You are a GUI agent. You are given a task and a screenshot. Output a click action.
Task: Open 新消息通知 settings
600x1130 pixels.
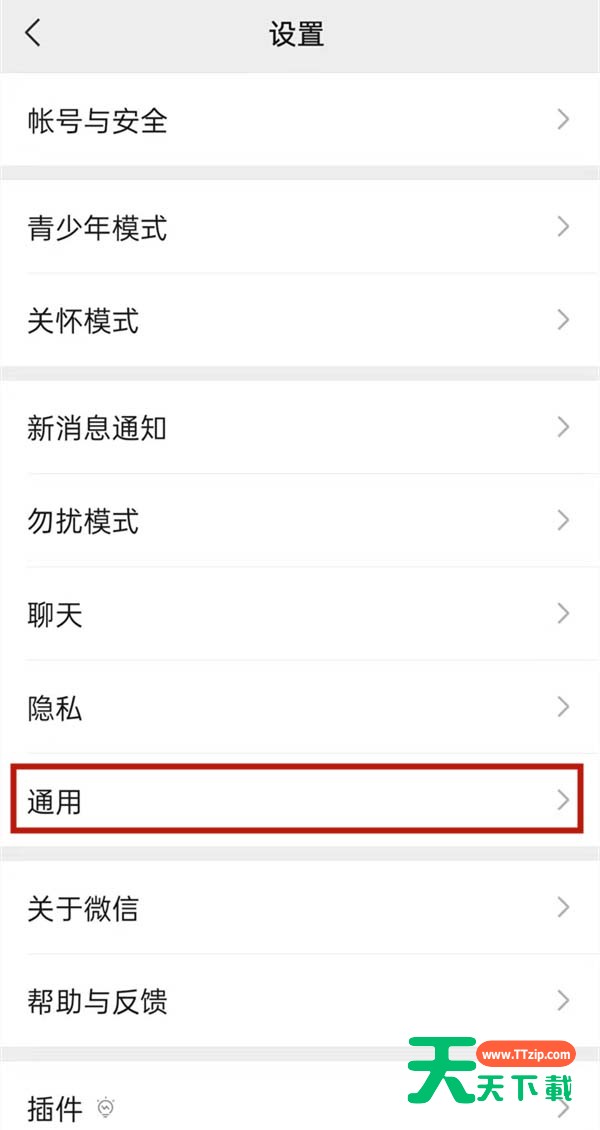(300, 428)
